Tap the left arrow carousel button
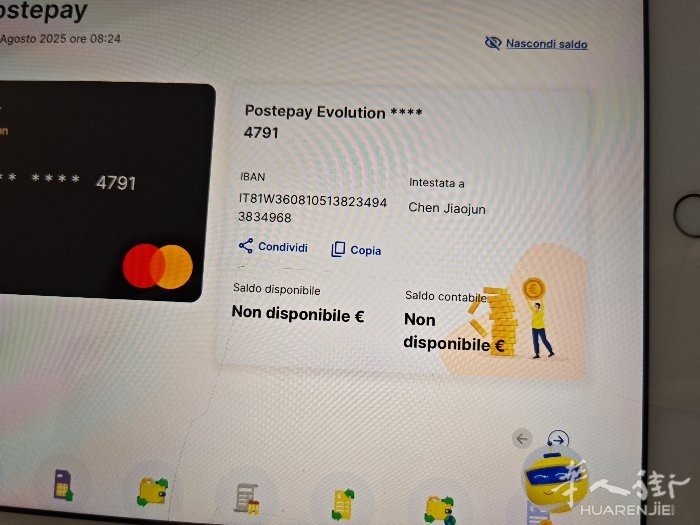This screenshot has height=525, width=700. tap(522, 438)
